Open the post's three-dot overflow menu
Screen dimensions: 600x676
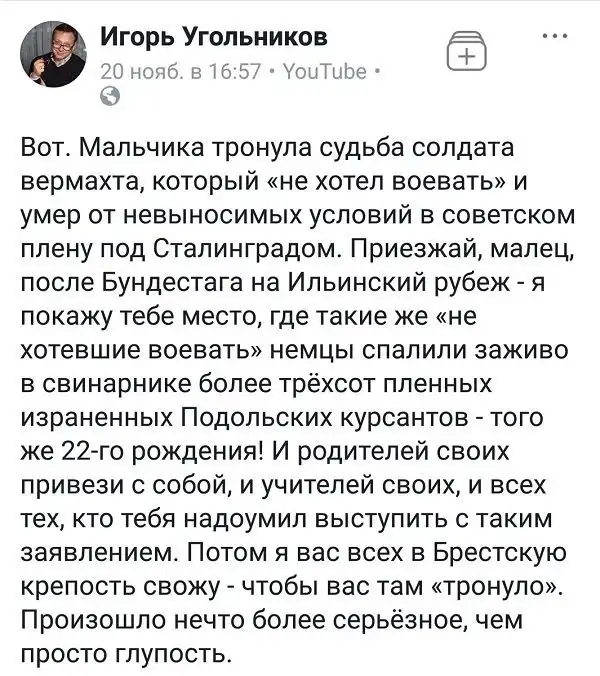552,37
